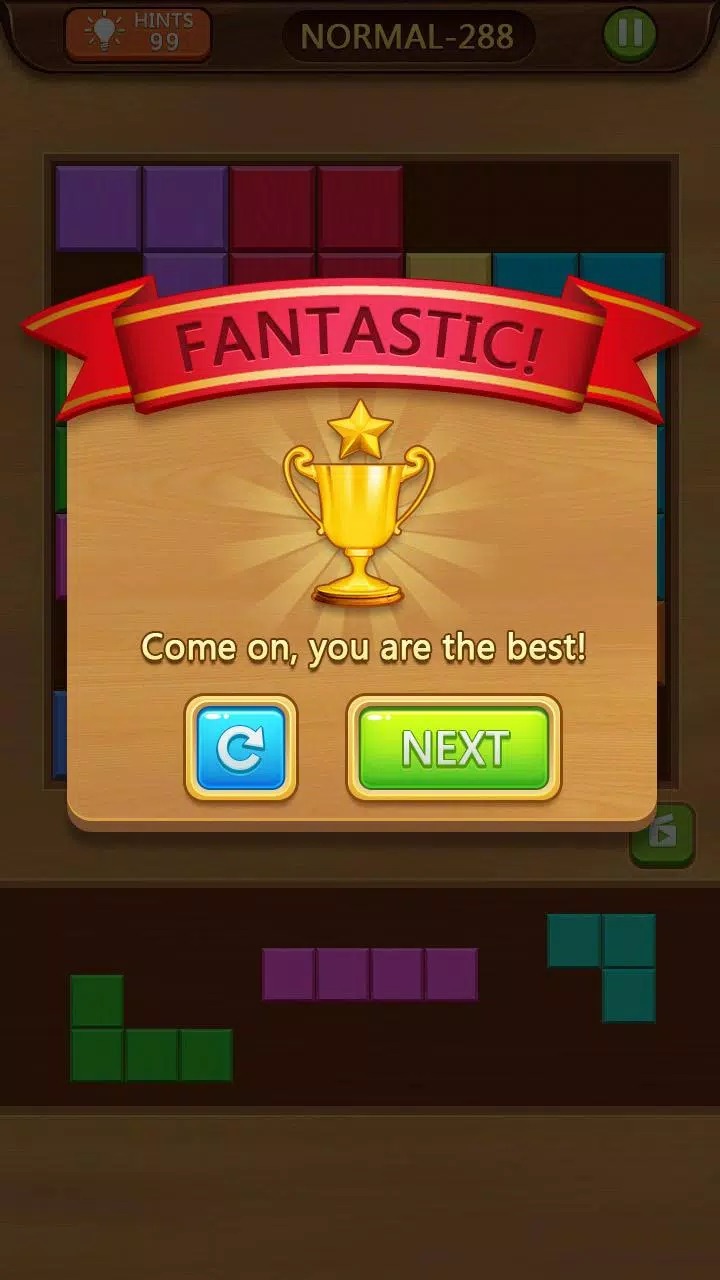Pause the game with the green pause icon
The width and height of the screenshot is (720, 1280).
click(x=630, y=35)
